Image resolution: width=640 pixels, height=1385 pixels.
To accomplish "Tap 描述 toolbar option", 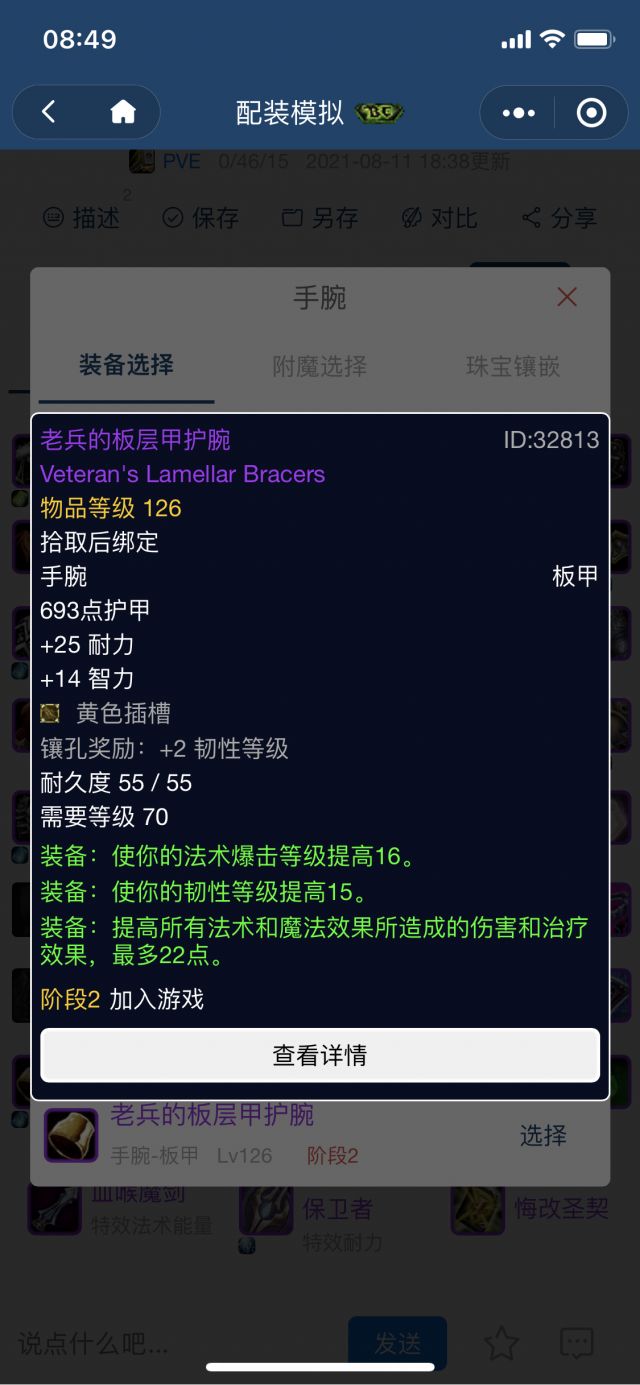I will click(82, 218).
